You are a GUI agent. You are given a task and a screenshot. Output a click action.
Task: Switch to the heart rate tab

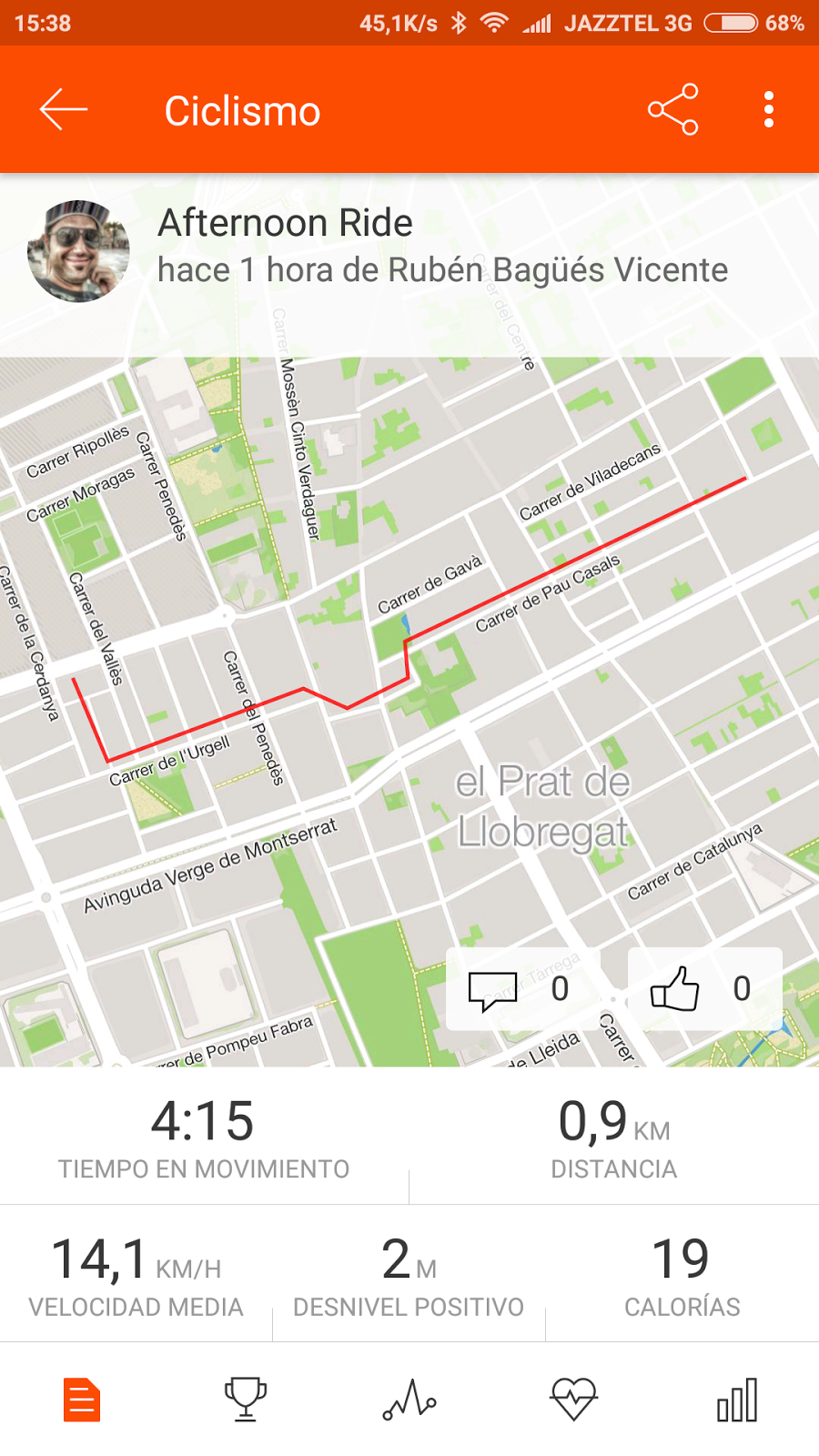[x=573, y=1400]
